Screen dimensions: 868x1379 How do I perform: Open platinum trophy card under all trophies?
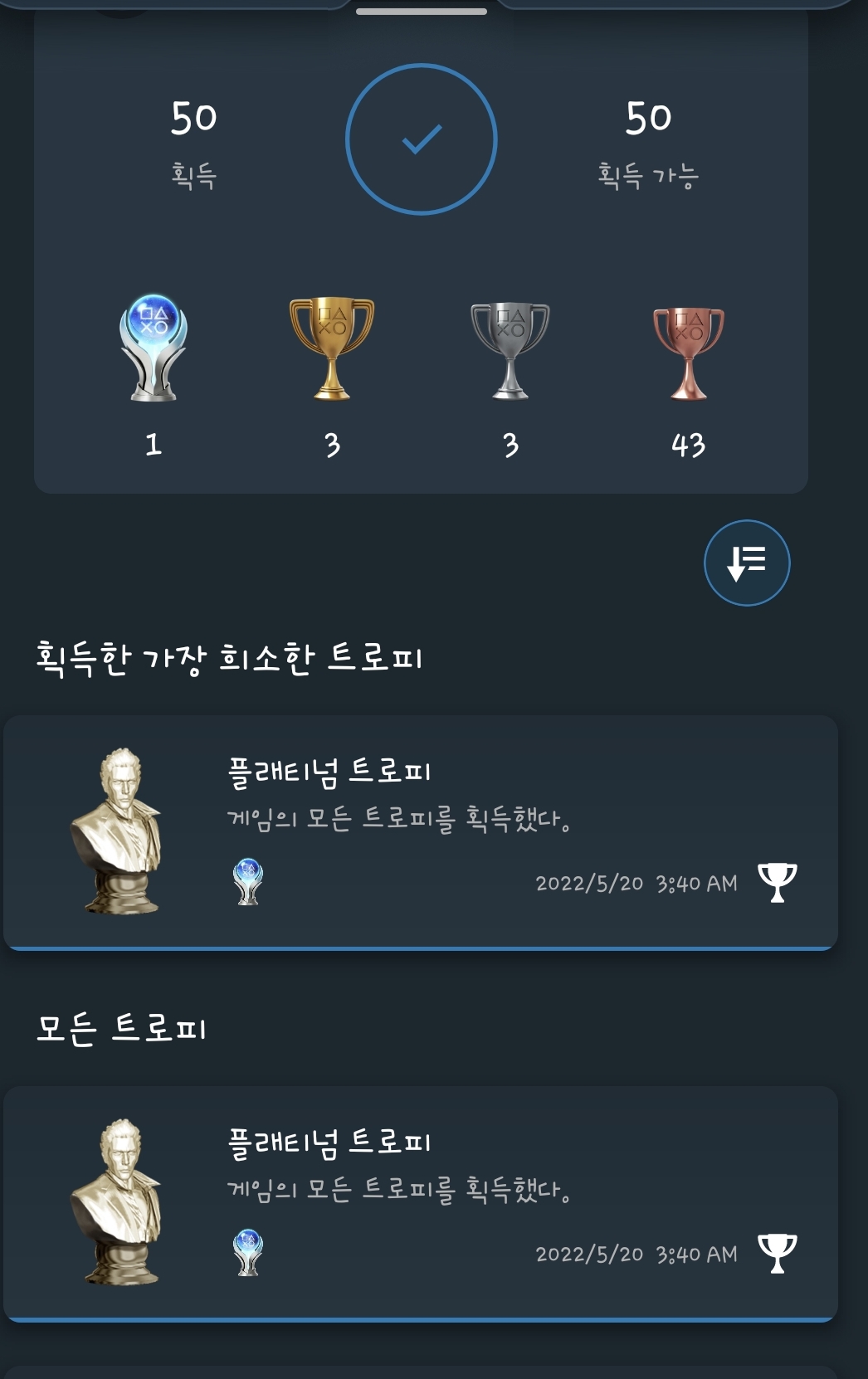421,1202
